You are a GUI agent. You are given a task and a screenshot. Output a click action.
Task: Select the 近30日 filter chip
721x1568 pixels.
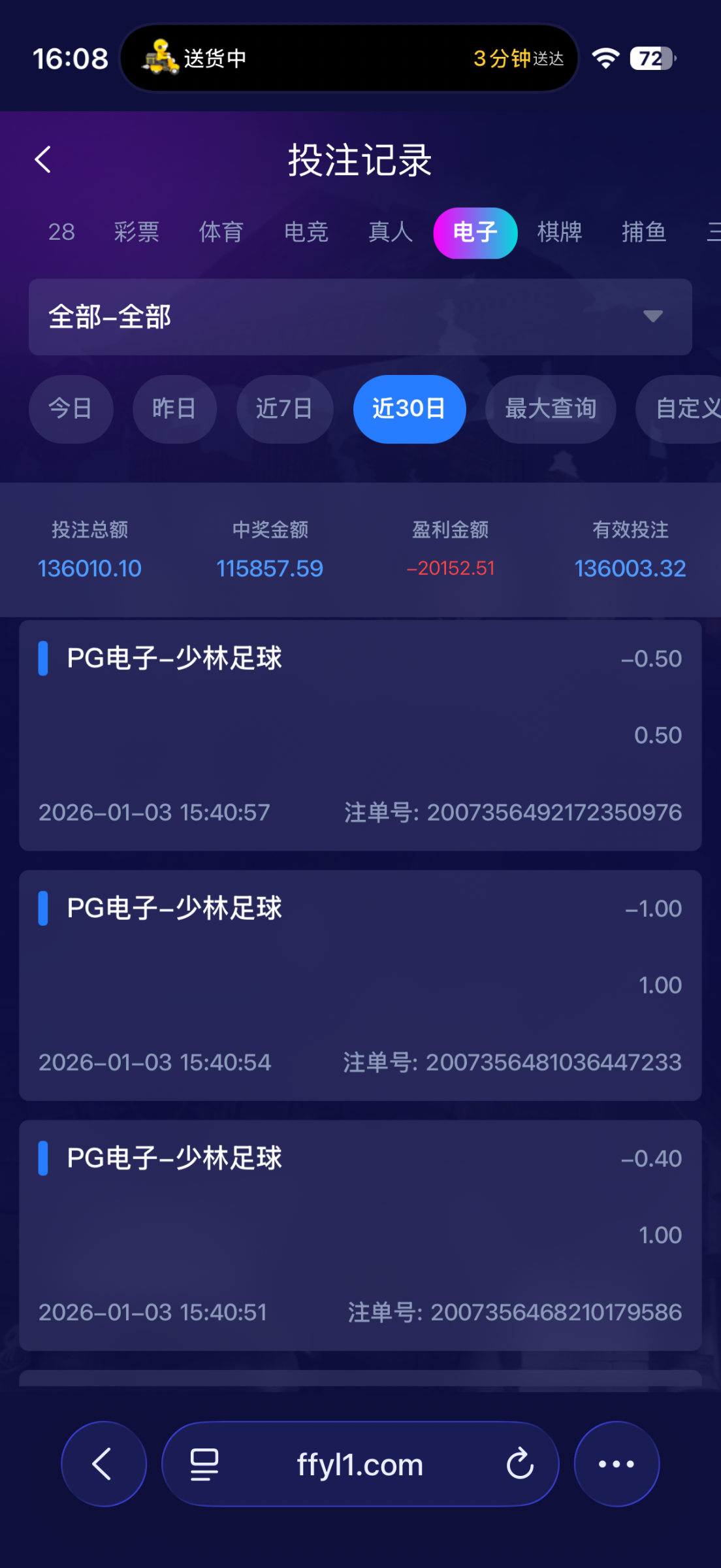[x=409, y=409]
